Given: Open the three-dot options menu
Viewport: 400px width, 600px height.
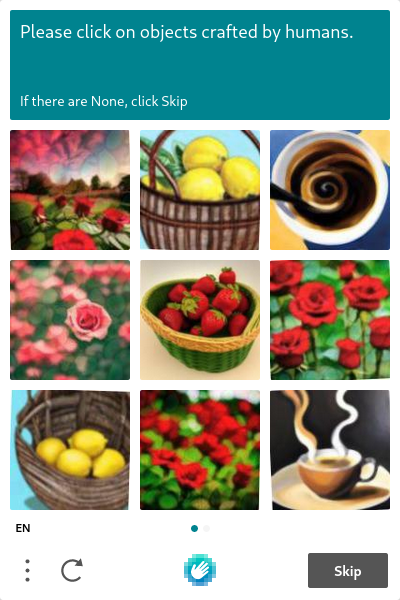Looking at the screenshot, I should (27, 570).
